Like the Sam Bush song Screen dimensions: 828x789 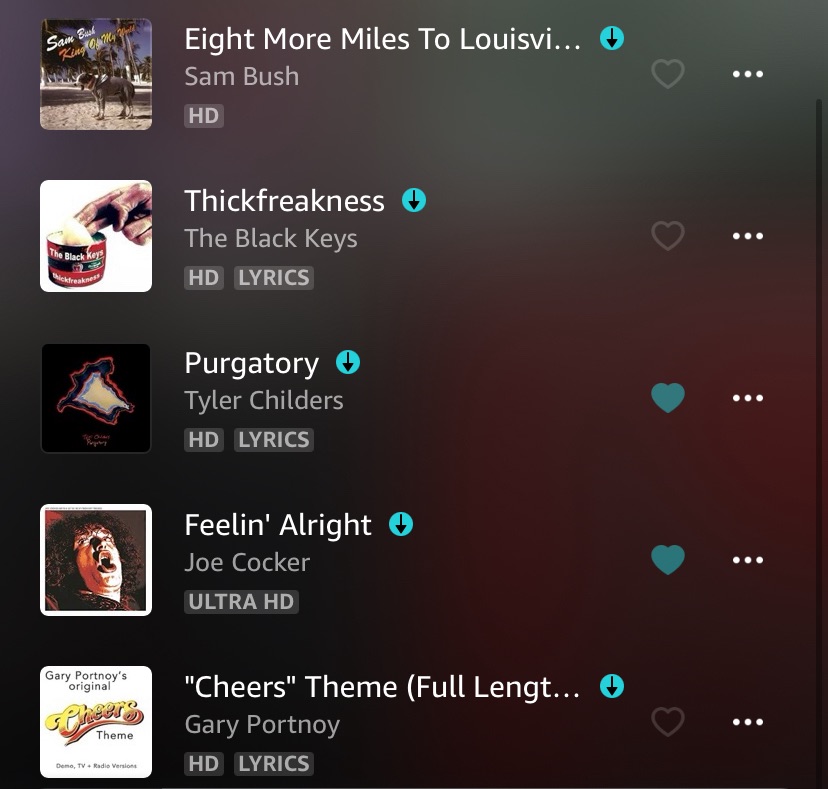click(668, 74)
